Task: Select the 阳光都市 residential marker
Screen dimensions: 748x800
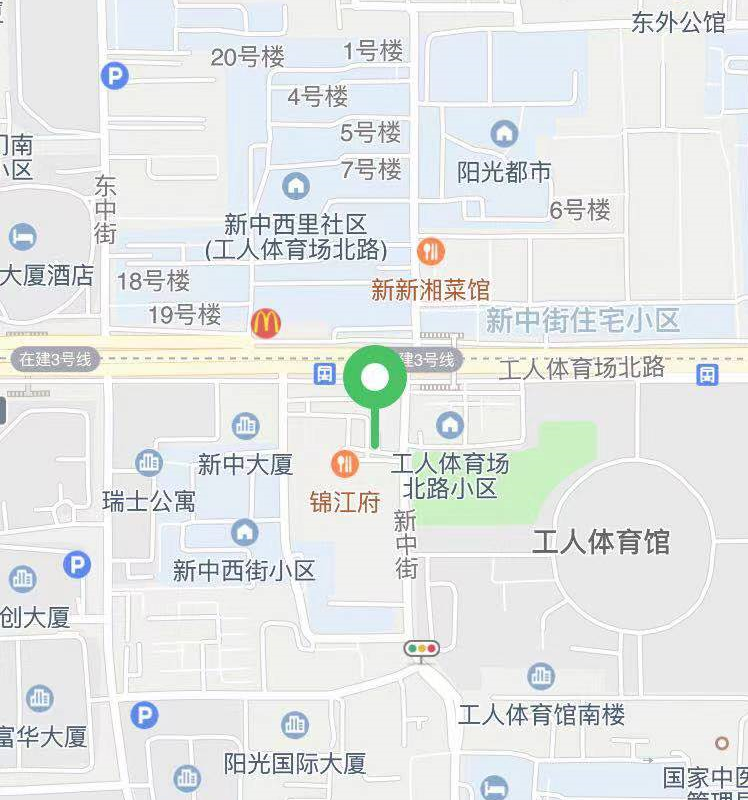Action: pyautogui.click(x=504, y=132)
